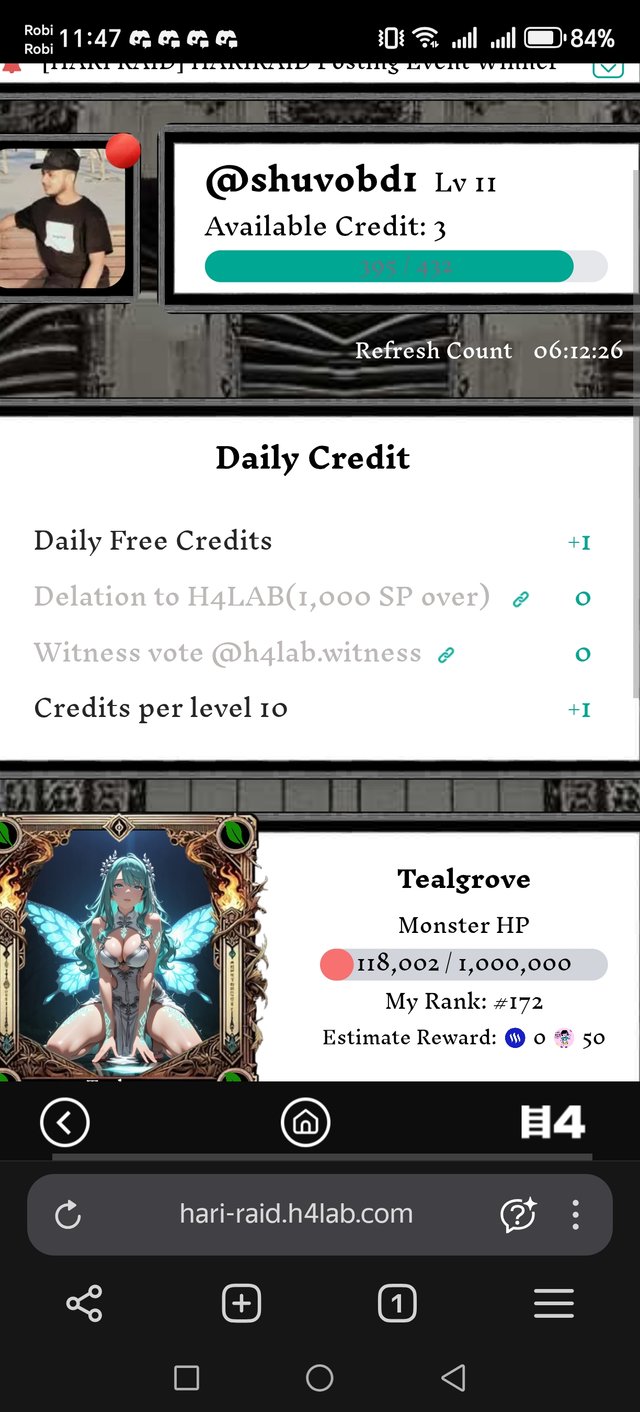Expand the top notice banner dropdown

pos(607,67)
